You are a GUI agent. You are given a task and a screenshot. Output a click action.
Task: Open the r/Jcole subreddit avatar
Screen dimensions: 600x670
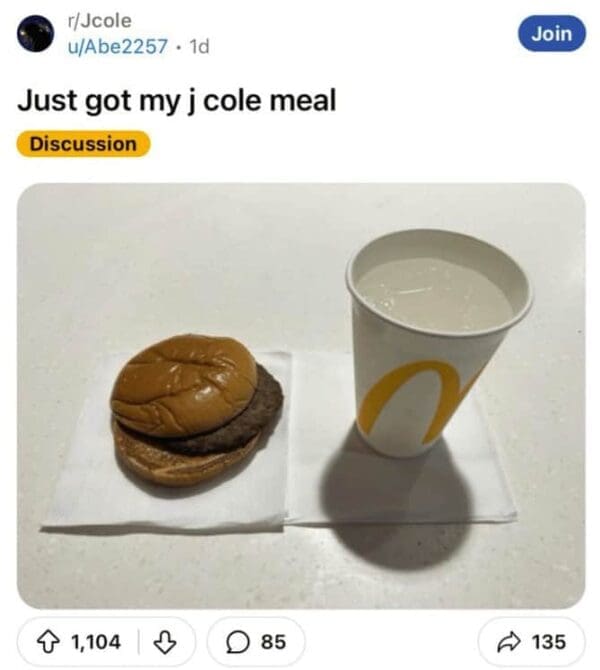tap(36, 34)
